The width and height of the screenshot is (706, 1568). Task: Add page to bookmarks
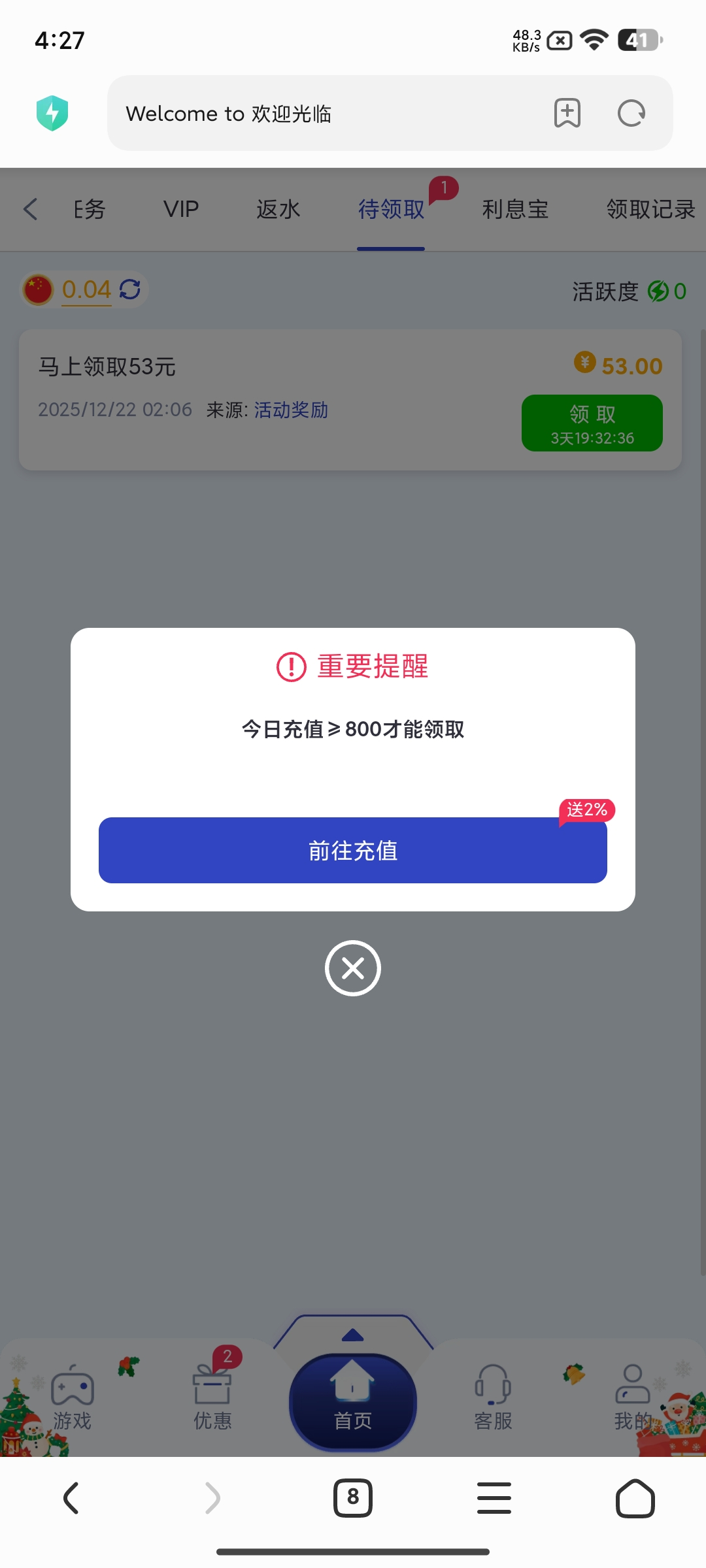click(567, 114)
